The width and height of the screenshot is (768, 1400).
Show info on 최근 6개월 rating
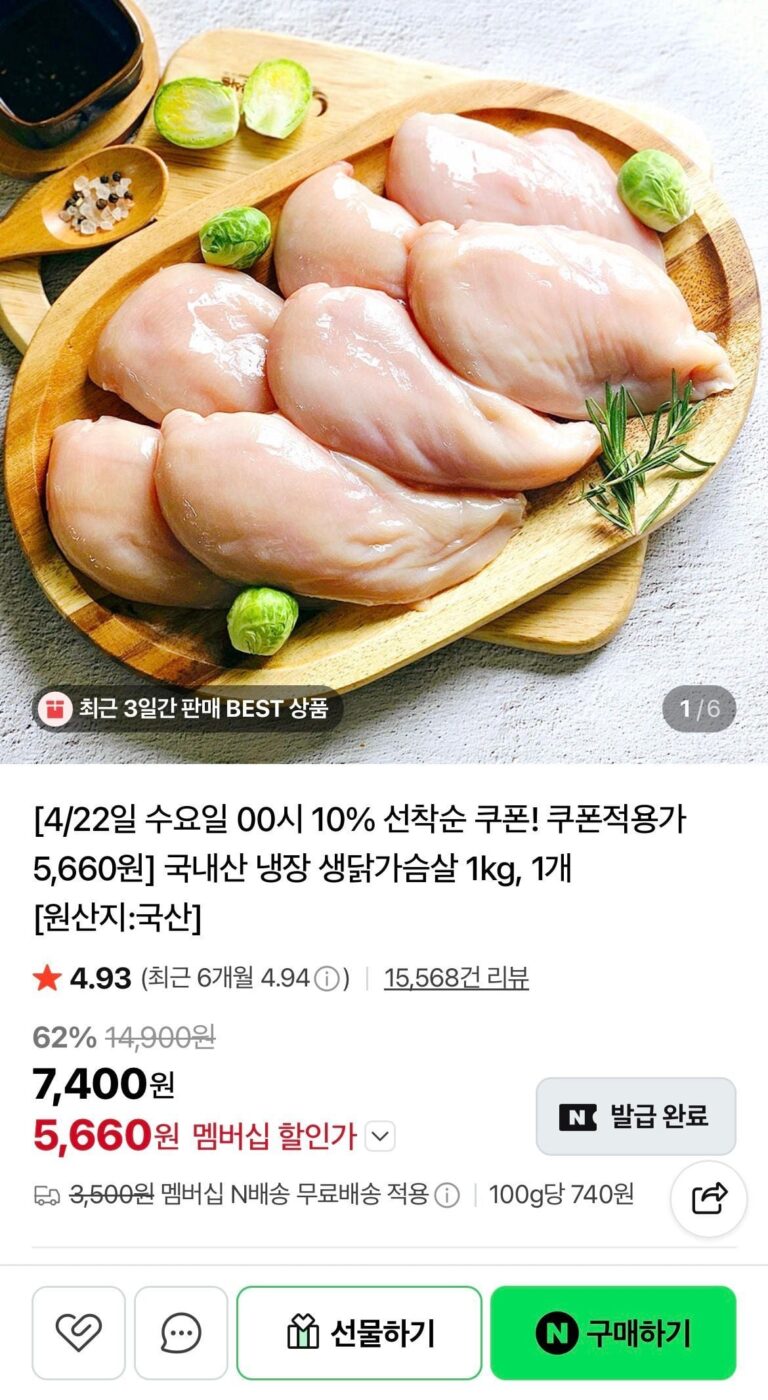point(327,979)
